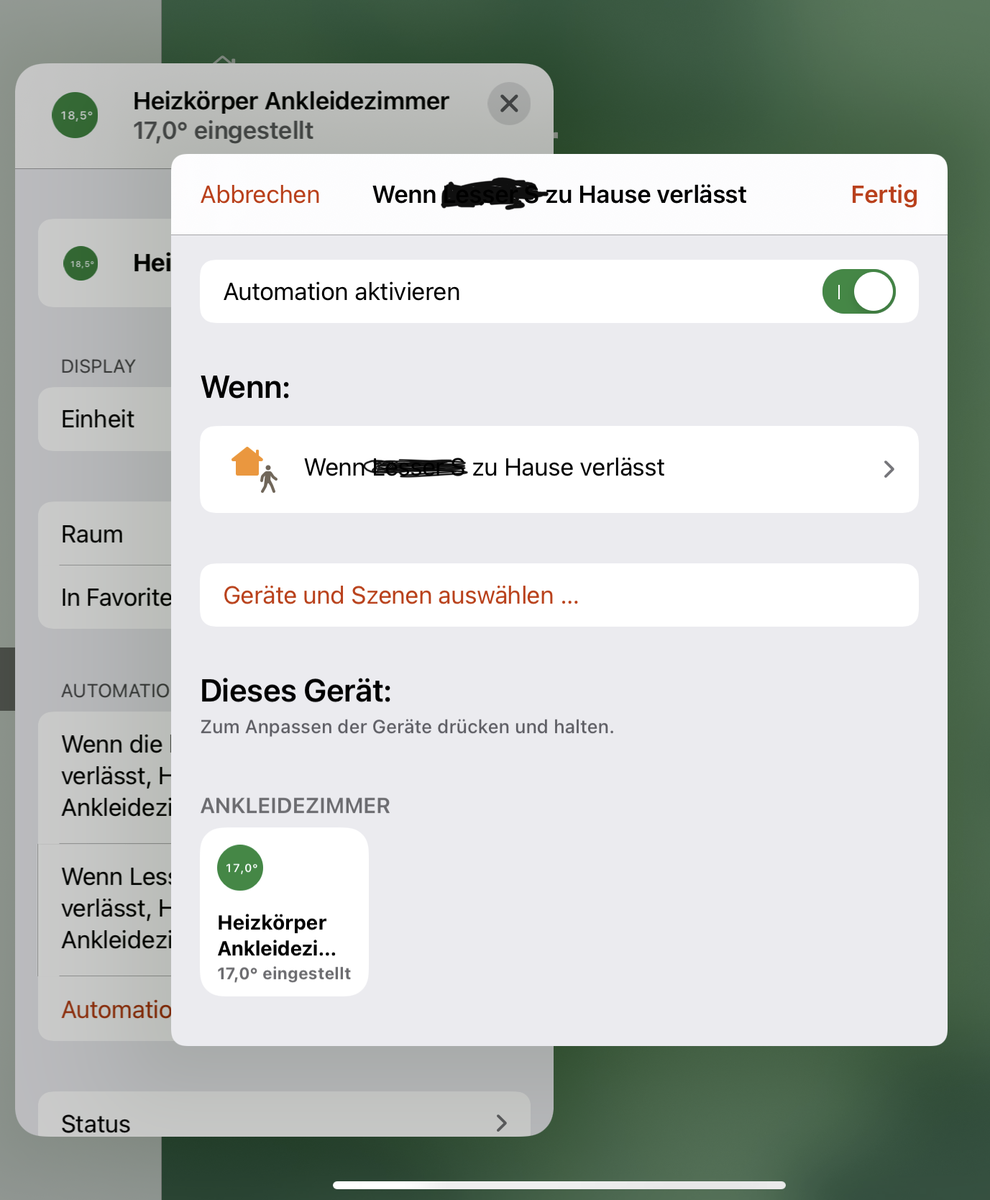Screen dimensions: 990x1200
Task: Tap the Heizkörper Ankleidezimmer device tile
Action: pos(284,912)
